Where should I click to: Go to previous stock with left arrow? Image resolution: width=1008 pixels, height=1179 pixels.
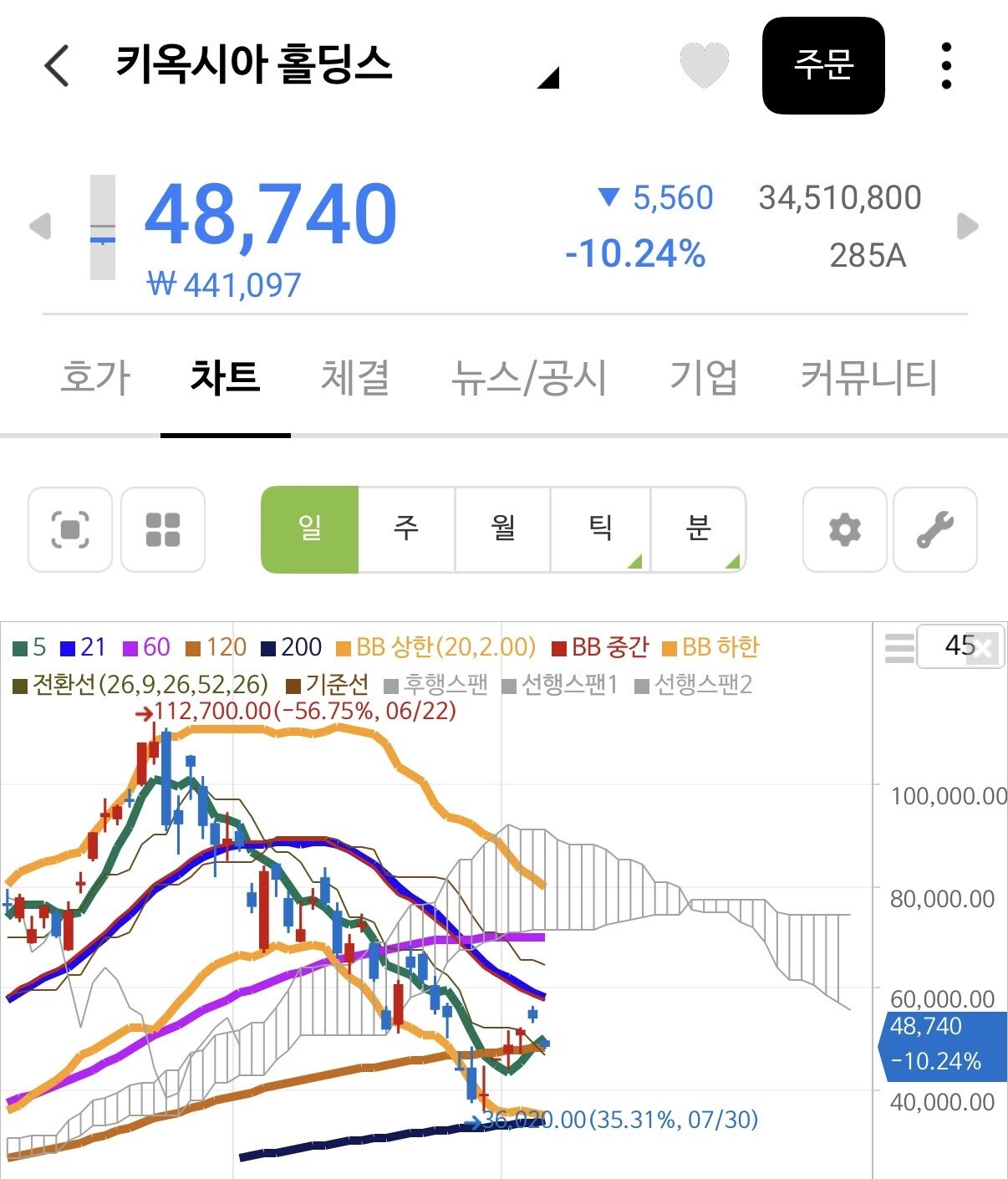coord(40,226)
